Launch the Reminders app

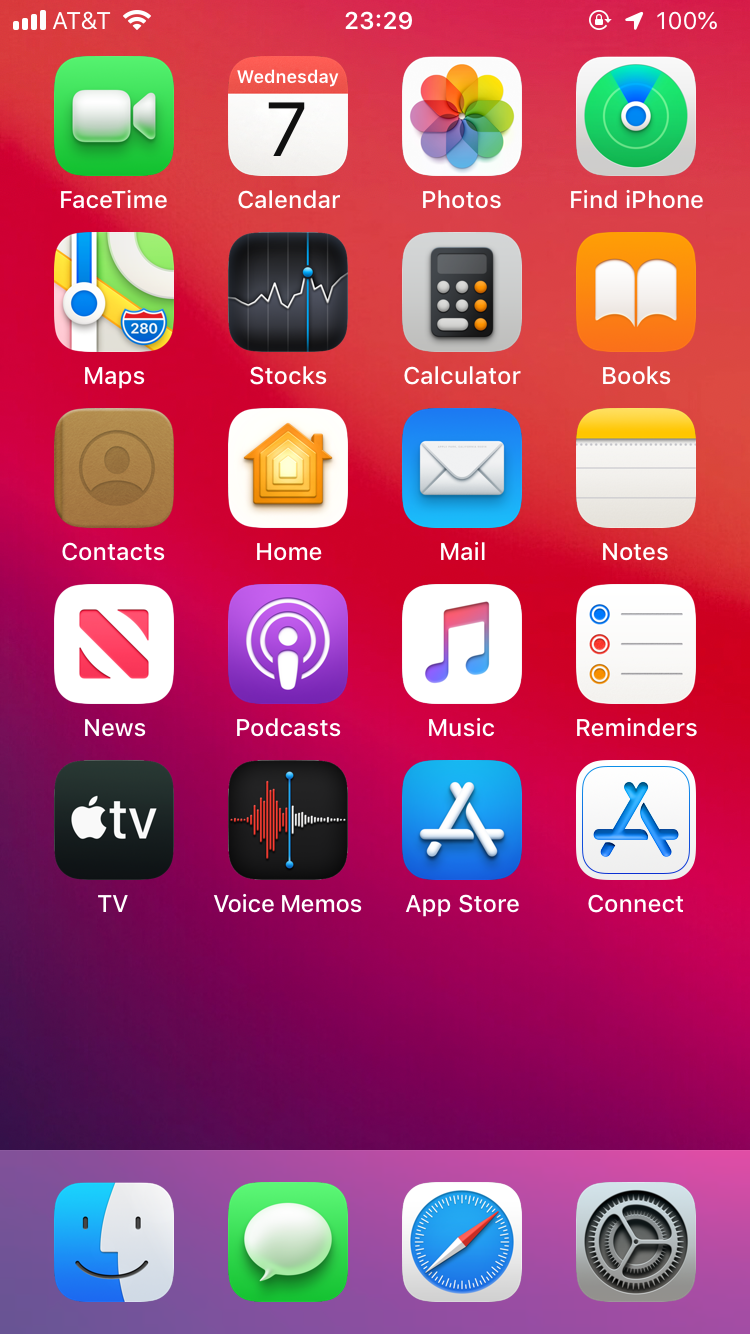pyautogui.click(x=636, y=644)
